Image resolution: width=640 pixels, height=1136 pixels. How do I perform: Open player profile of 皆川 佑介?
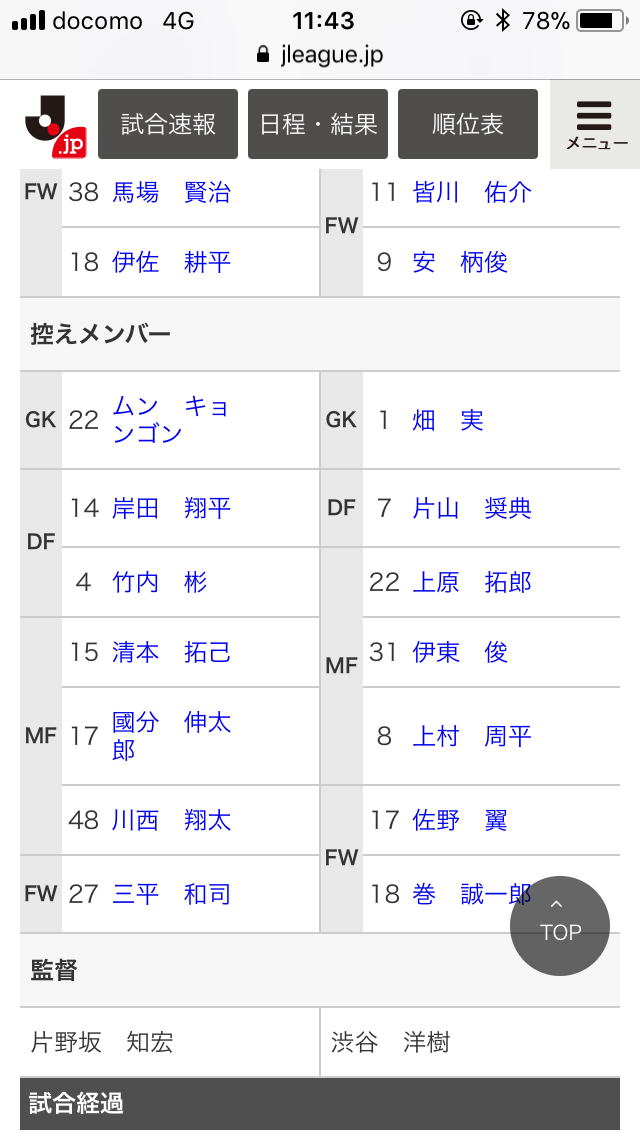click(x=472, y=192)
